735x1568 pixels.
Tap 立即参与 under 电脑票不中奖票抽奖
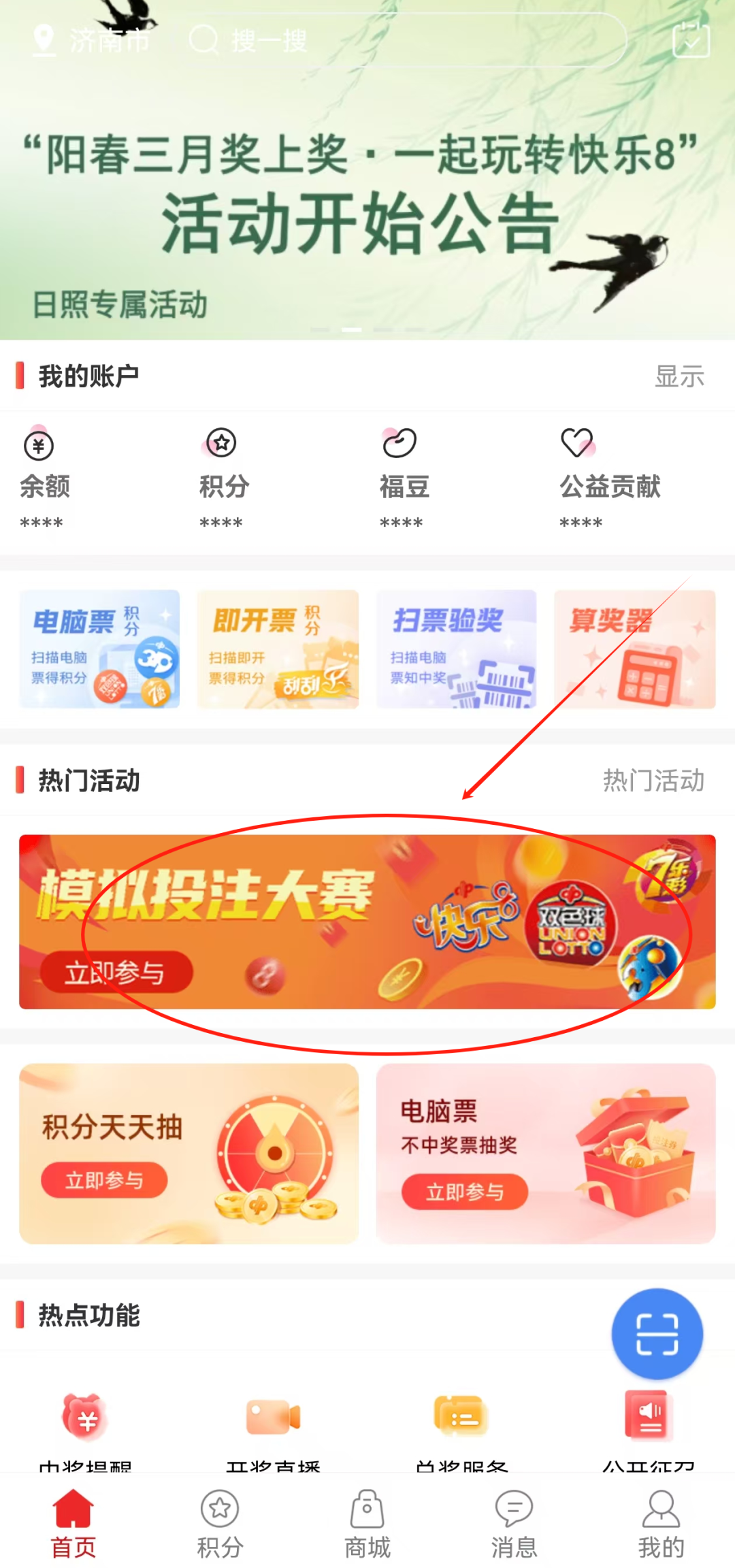tap(465, 1192)
